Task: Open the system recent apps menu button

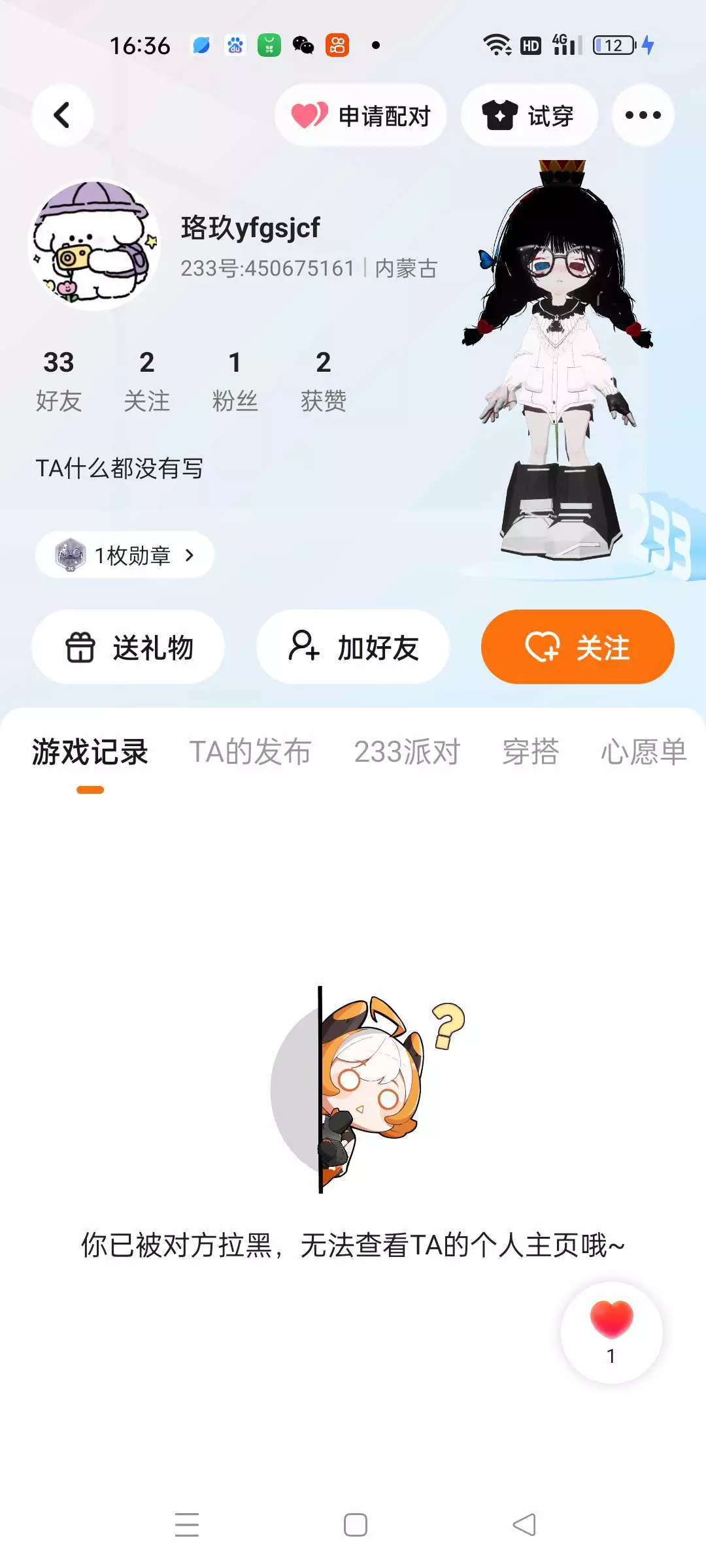Action: tap(187, 1525)
